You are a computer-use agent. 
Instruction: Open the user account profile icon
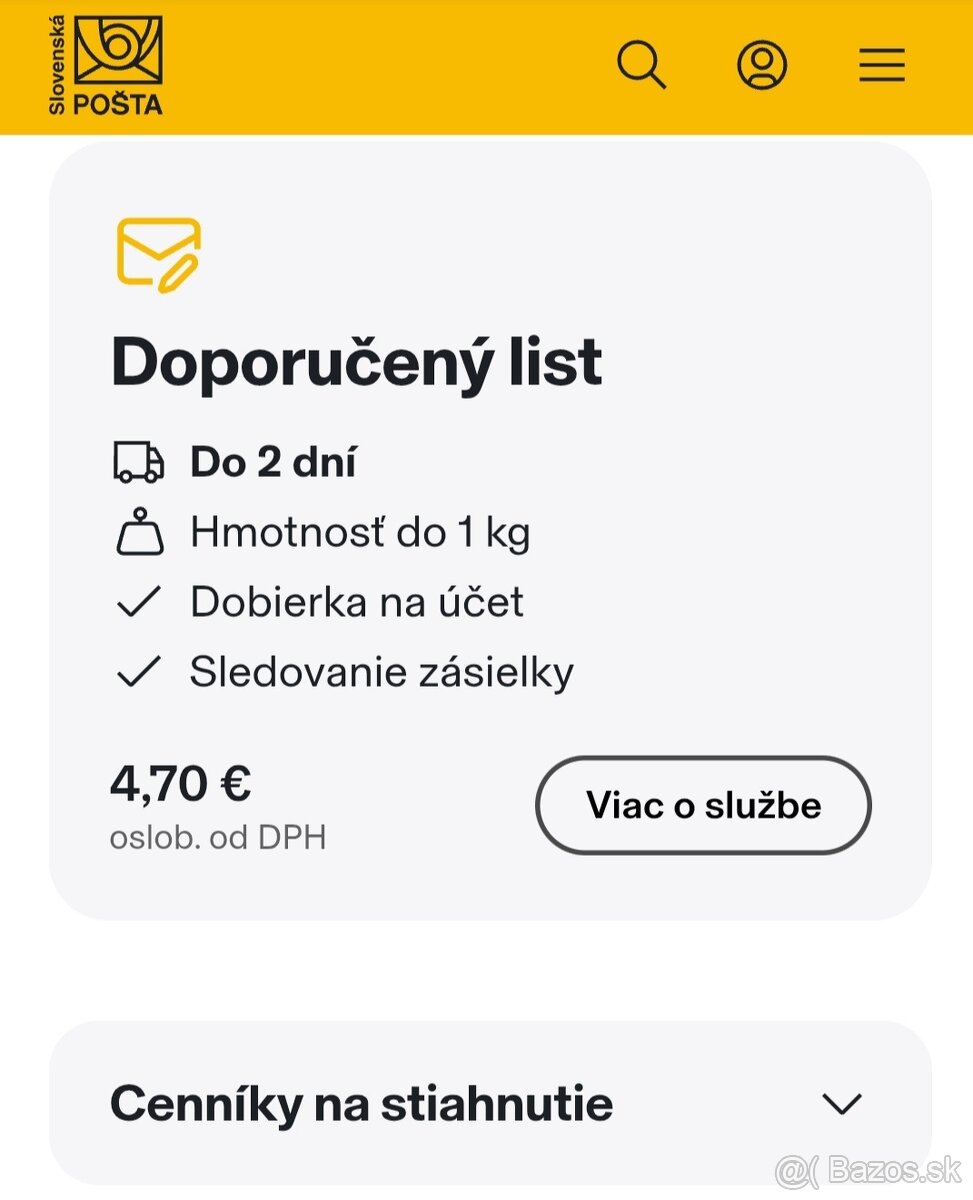[762, 66]
